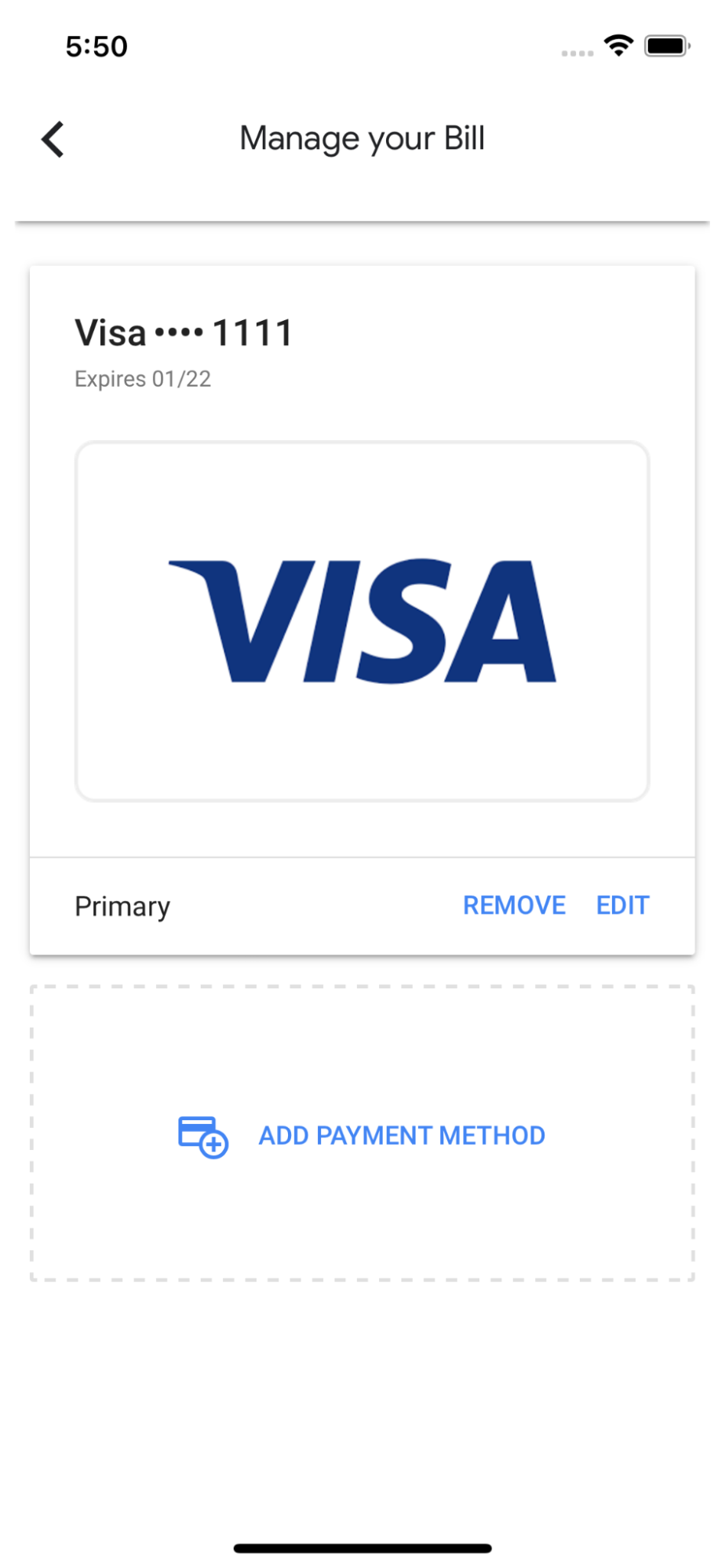Remove the Visa card ending in 1111

[513, 904]
